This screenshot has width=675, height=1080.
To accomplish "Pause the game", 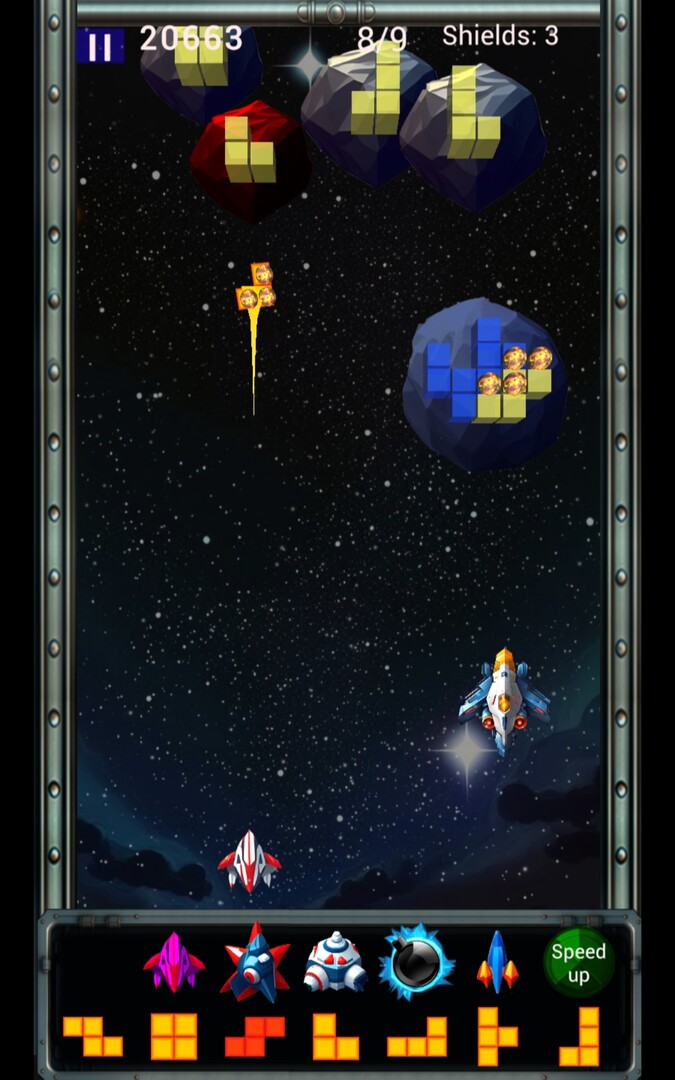I will pyautogui.click(x=100, y=46).
